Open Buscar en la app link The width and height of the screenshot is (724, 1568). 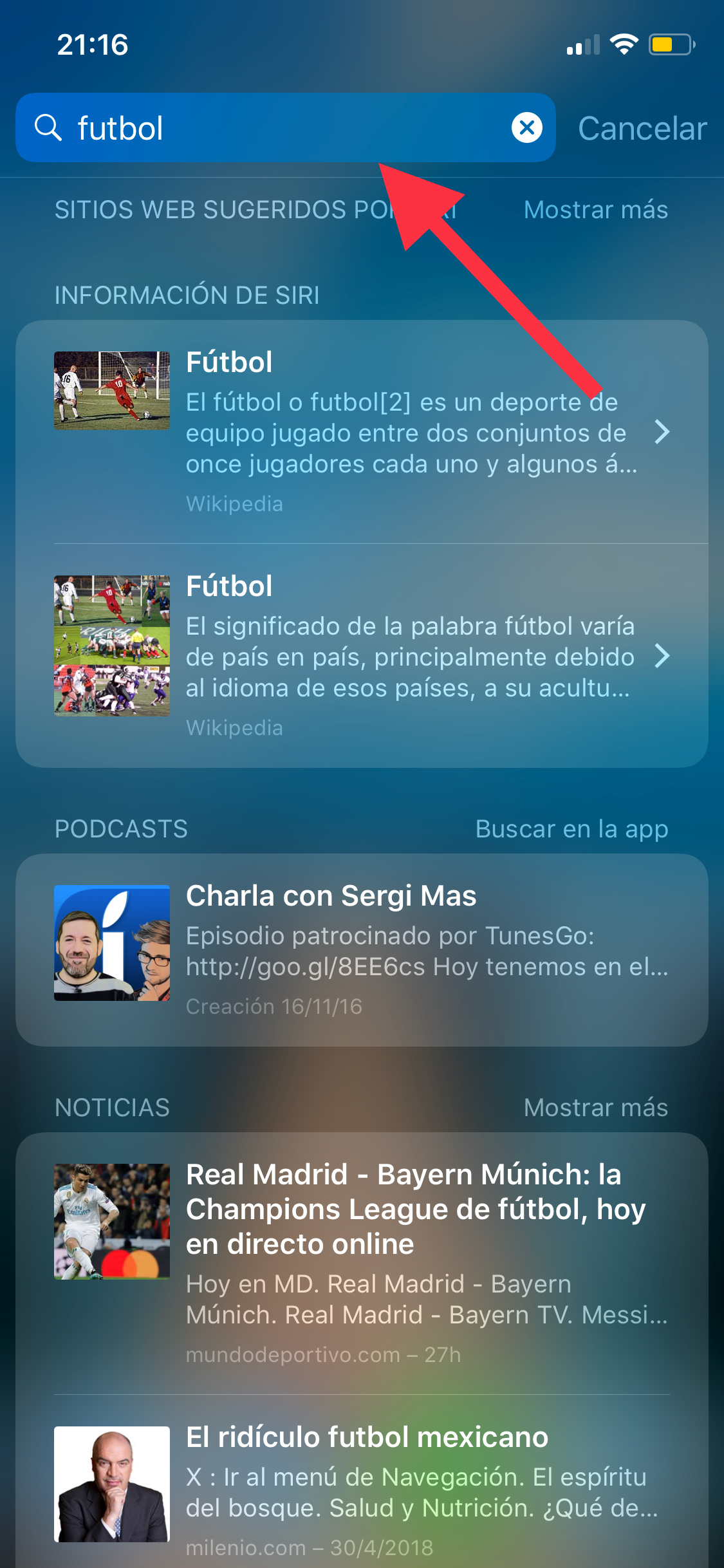[x=571, y=829]
